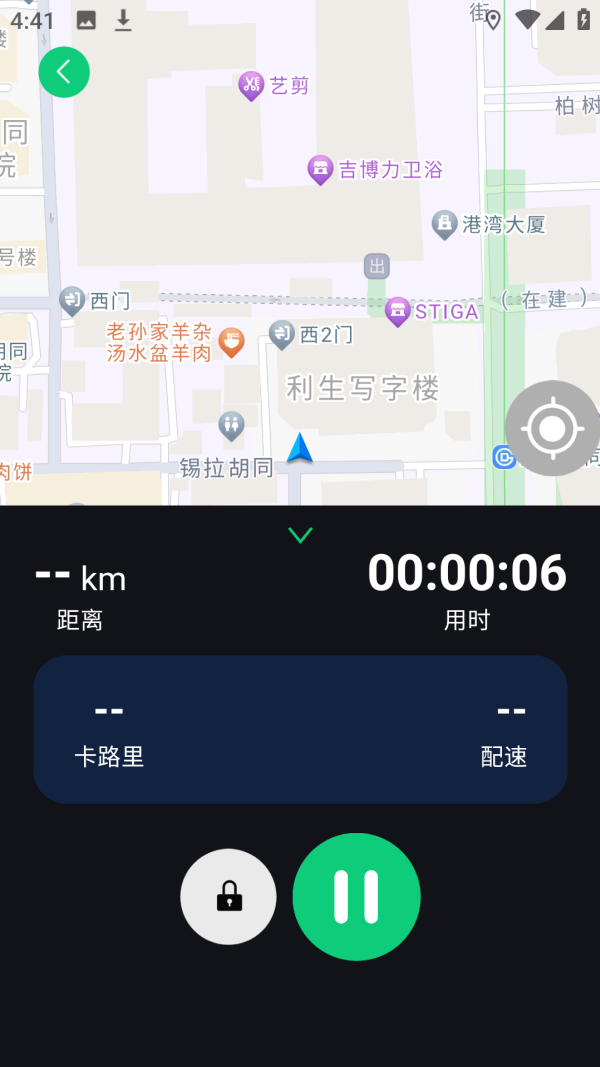Collapse the workout stats panel

pos(300,535)
